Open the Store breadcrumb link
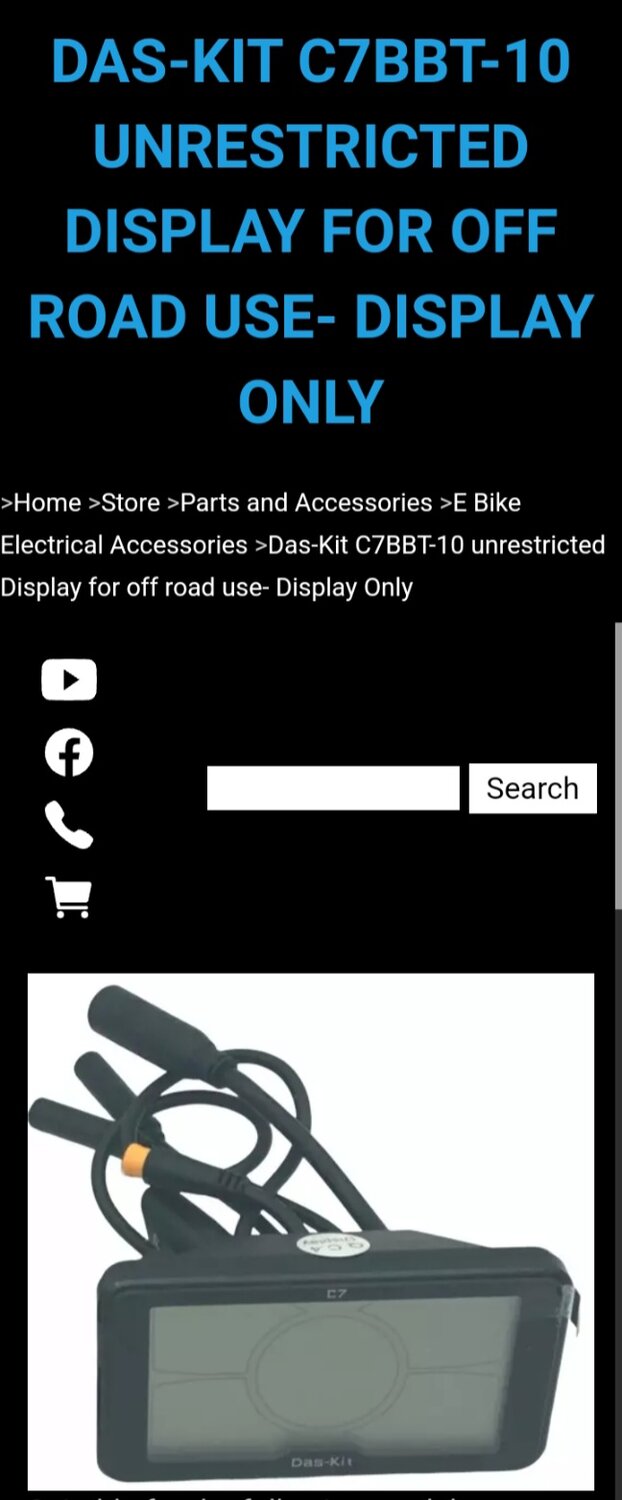 pyautogui.click(x=130, y=502)
